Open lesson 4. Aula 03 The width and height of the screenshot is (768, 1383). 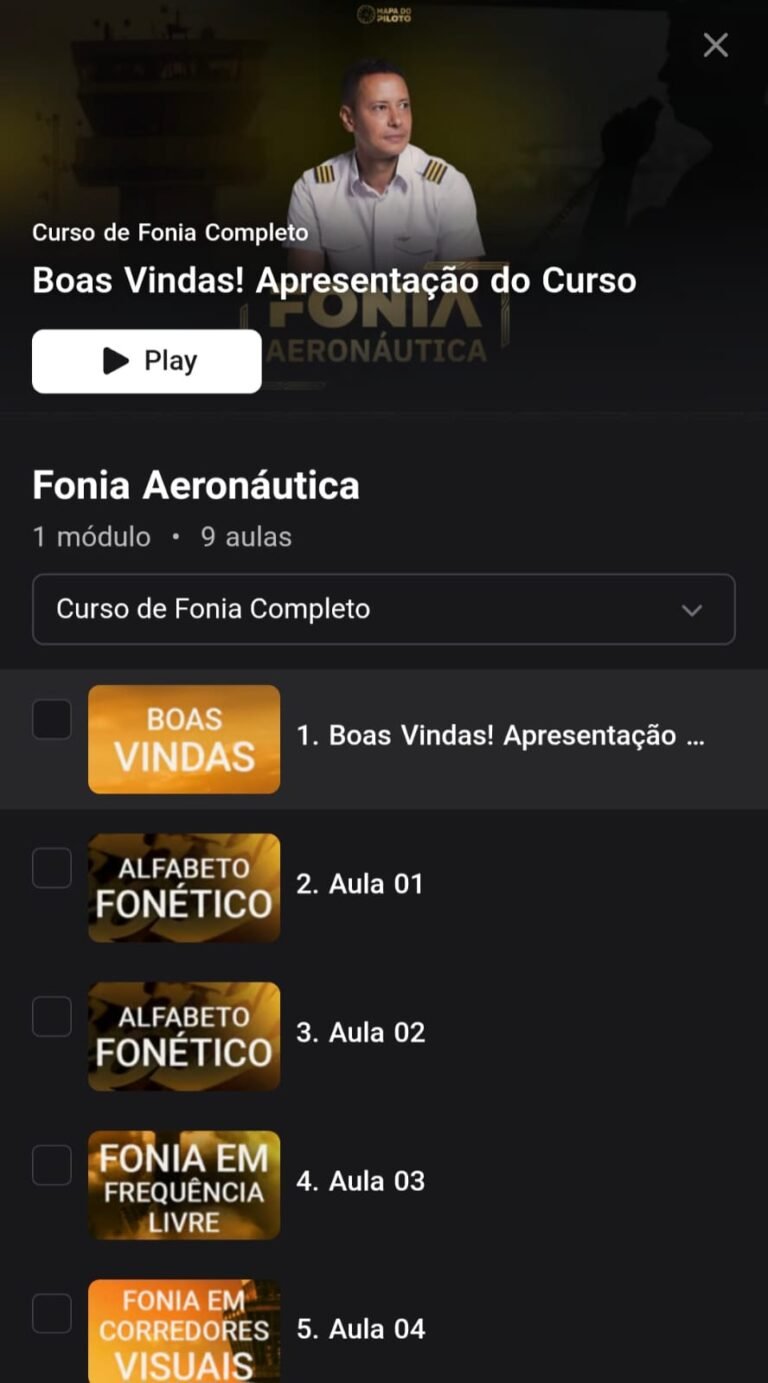(361, 1181)
